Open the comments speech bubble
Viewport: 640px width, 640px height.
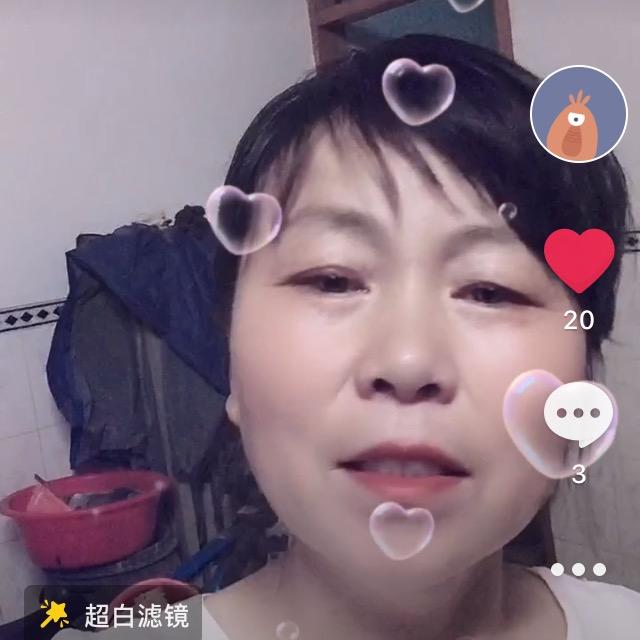(578, 416)
